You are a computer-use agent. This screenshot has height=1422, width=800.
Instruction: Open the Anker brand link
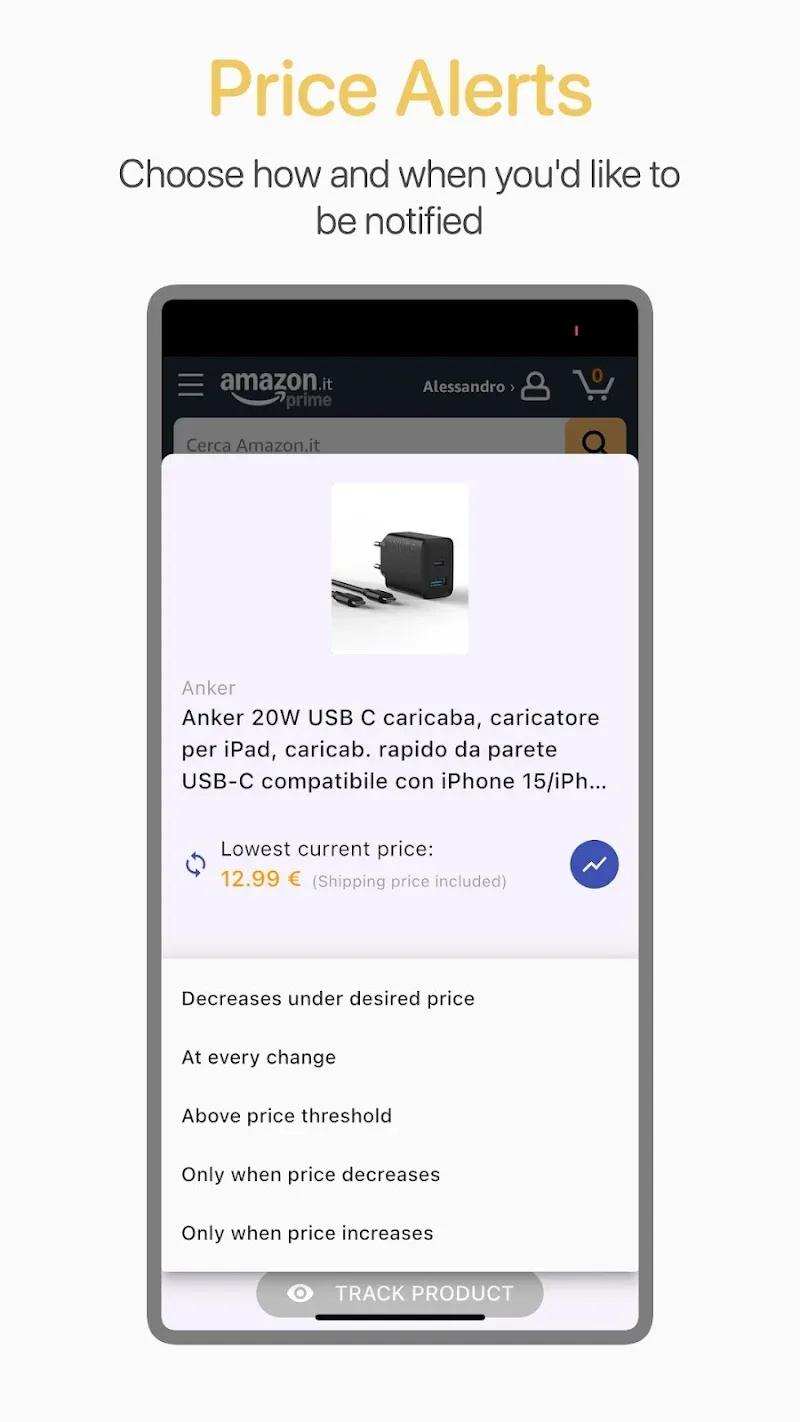(208, 688)
